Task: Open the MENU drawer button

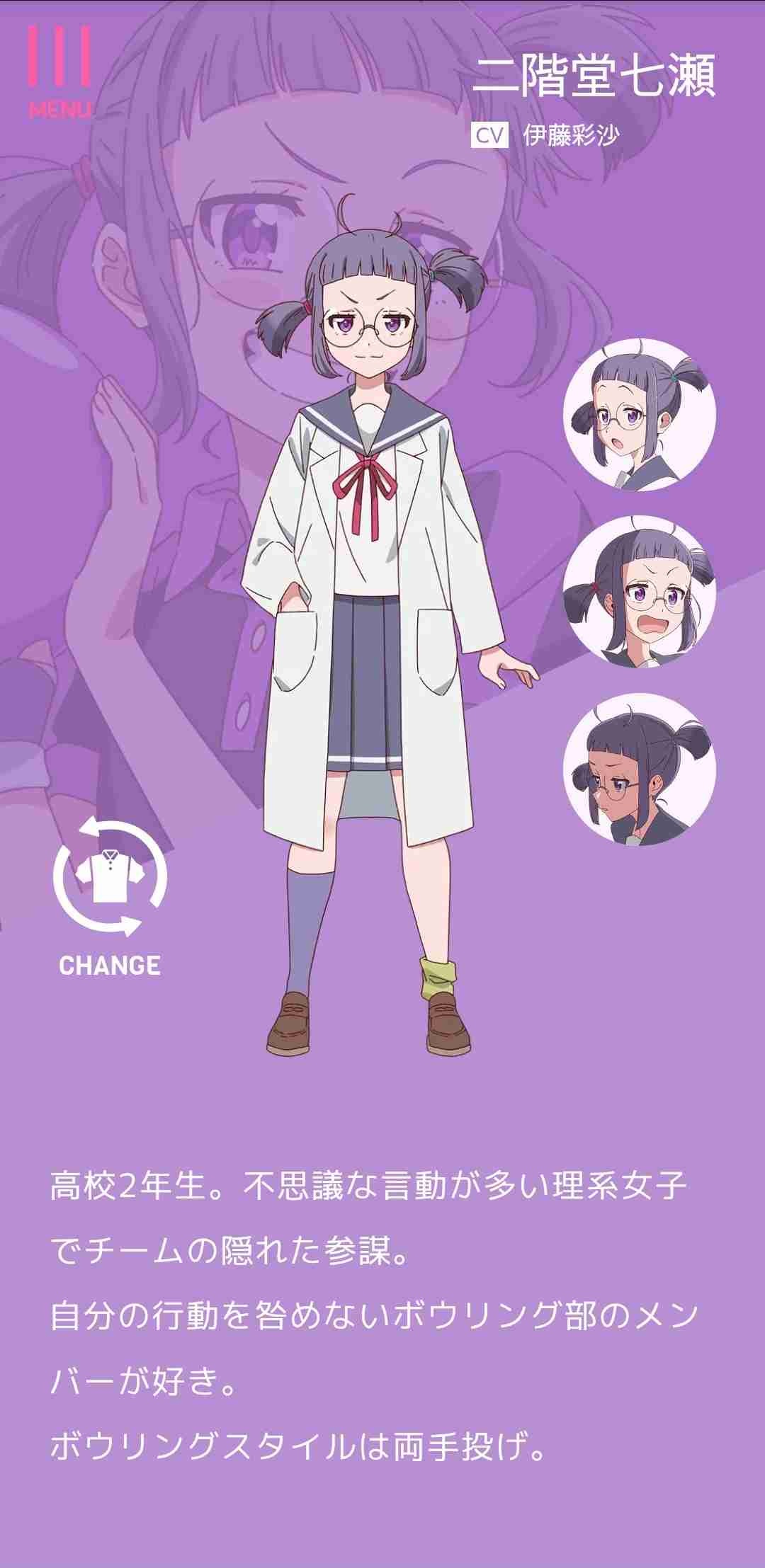Action: coord(59,71)
